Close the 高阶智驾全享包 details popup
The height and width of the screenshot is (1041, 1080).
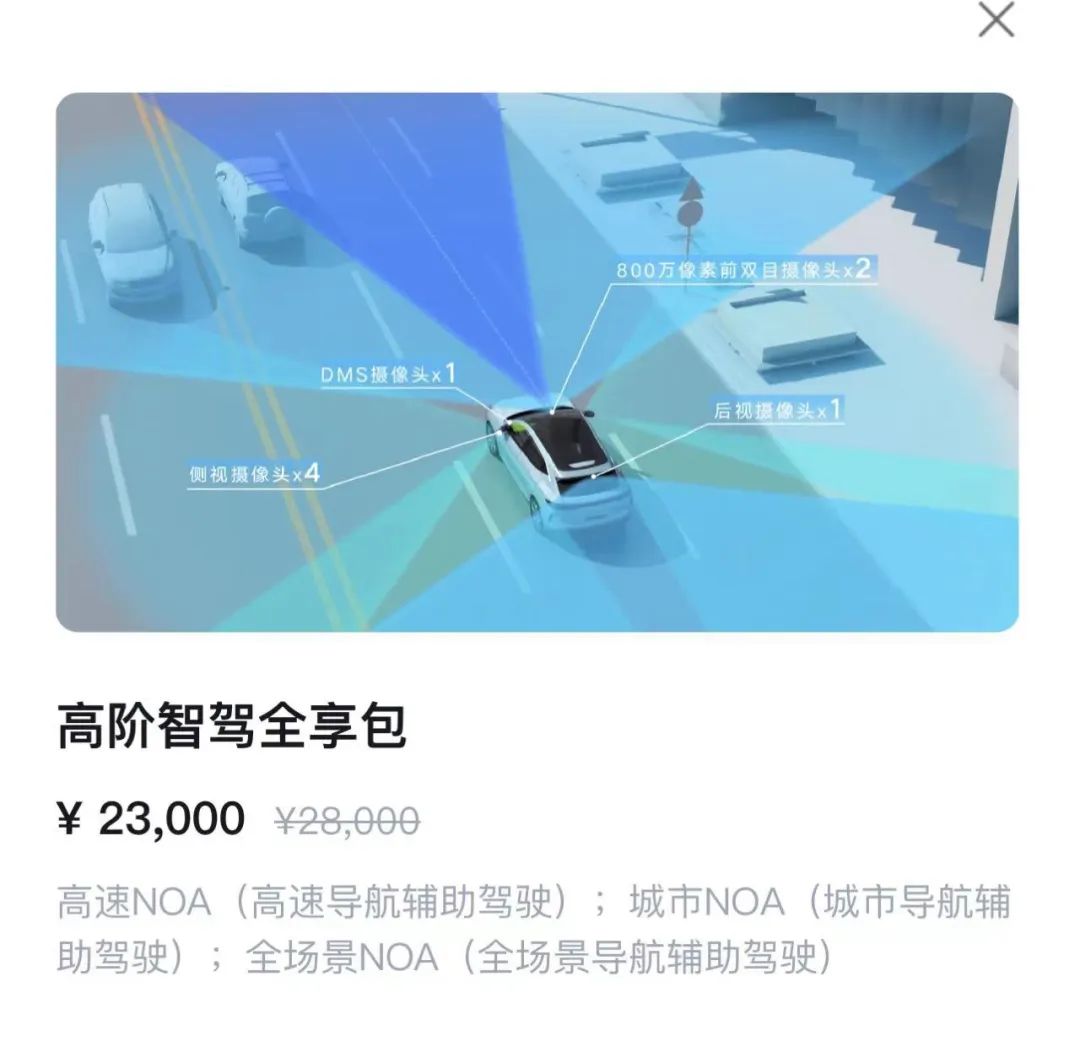(995, 21)
